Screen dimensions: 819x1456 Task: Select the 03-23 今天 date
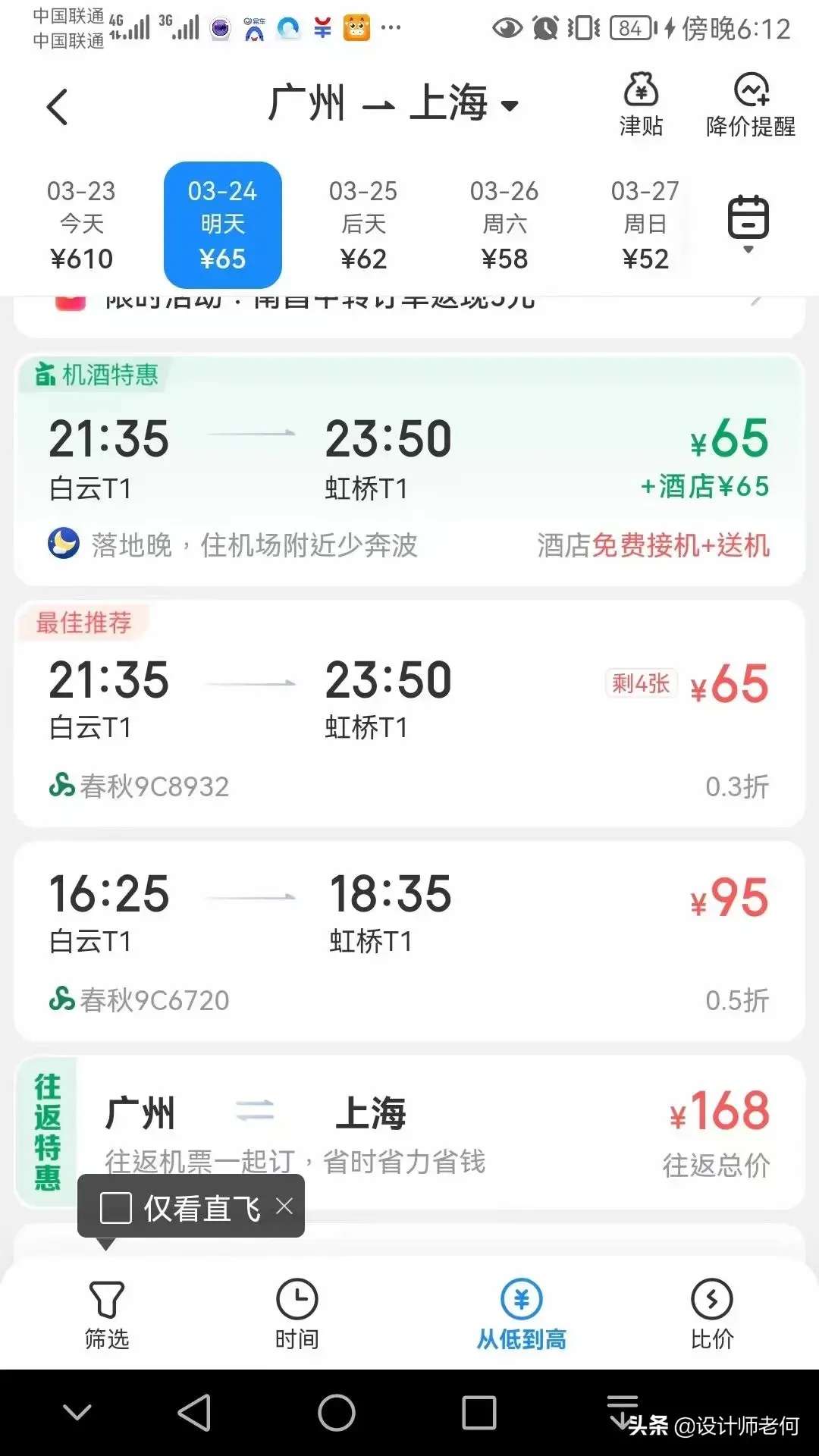click(81, 225)
